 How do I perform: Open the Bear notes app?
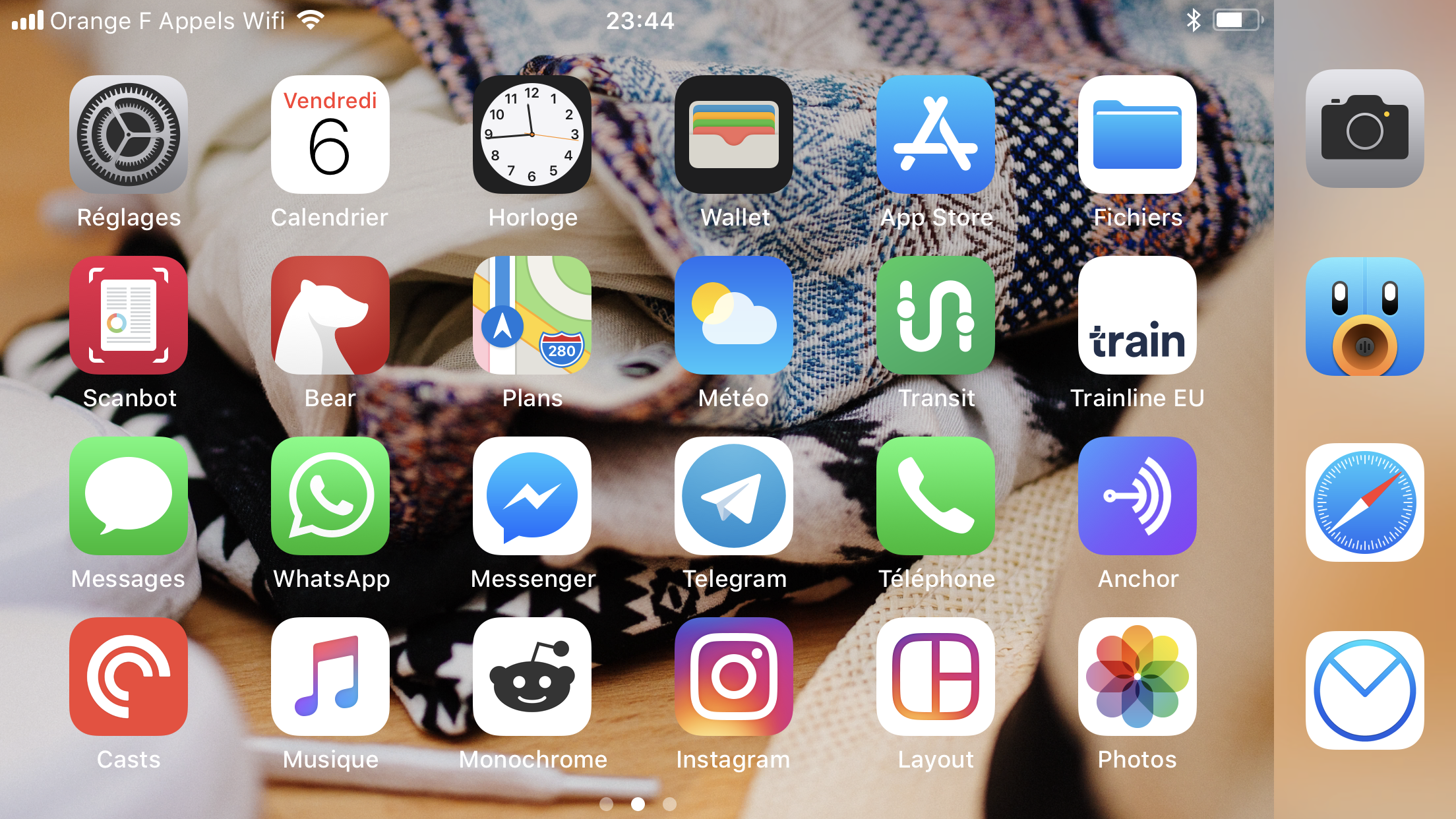tap(330, 315)
